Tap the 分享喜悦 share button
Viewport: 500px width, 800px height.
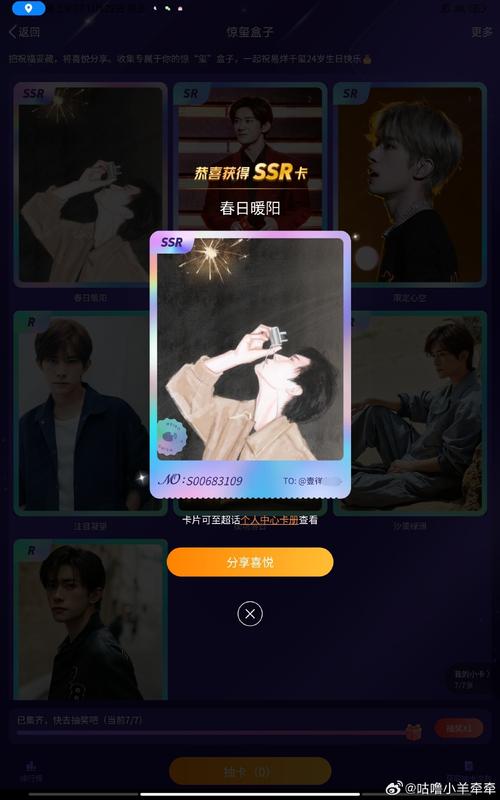tap(250, 562)
